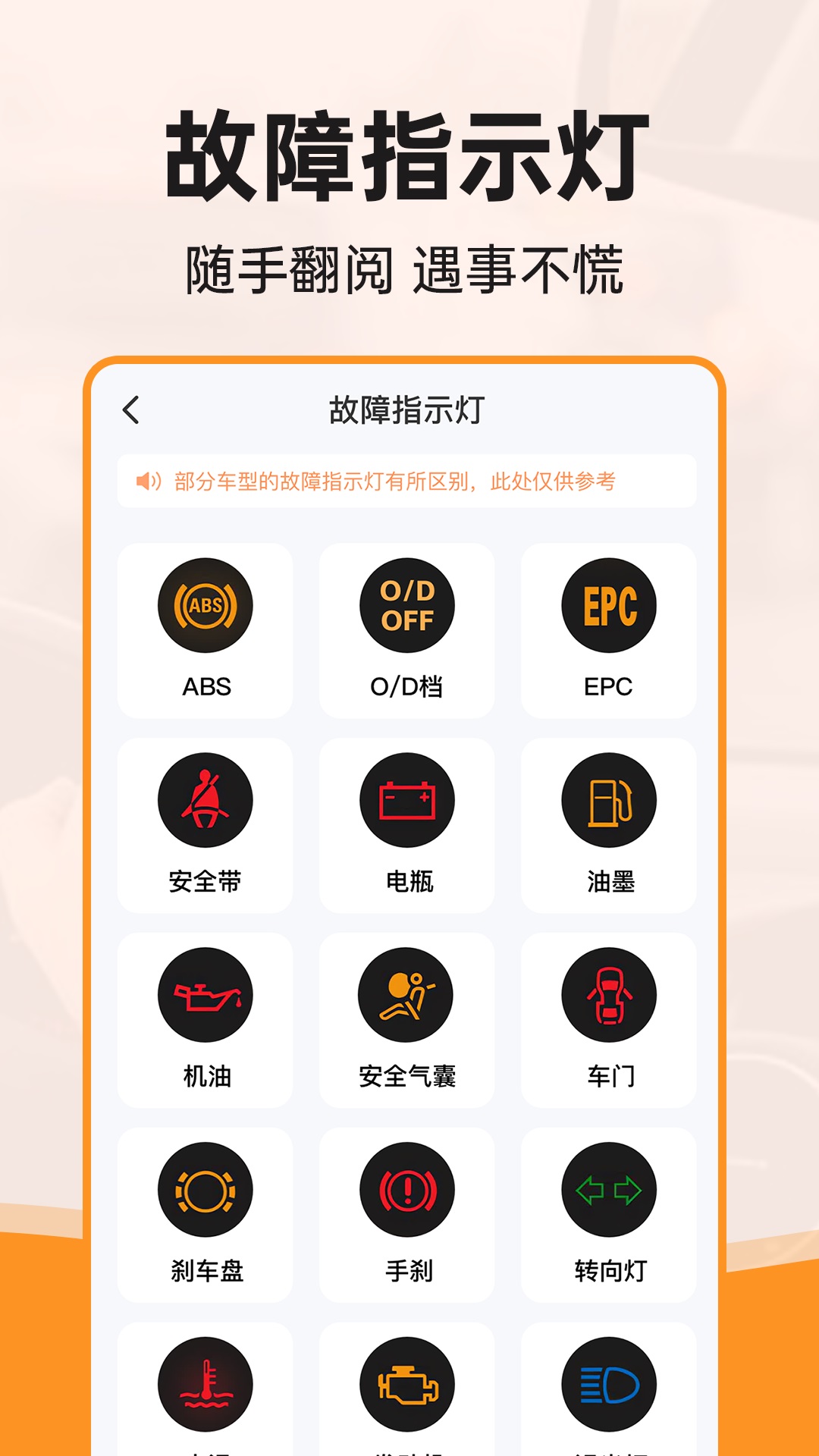Image resolution: width=819 pixels, height=1456 pixels.
Task: Tap the brake disc (刹车盘) indicator icon
Action: tap(205, 1191)
